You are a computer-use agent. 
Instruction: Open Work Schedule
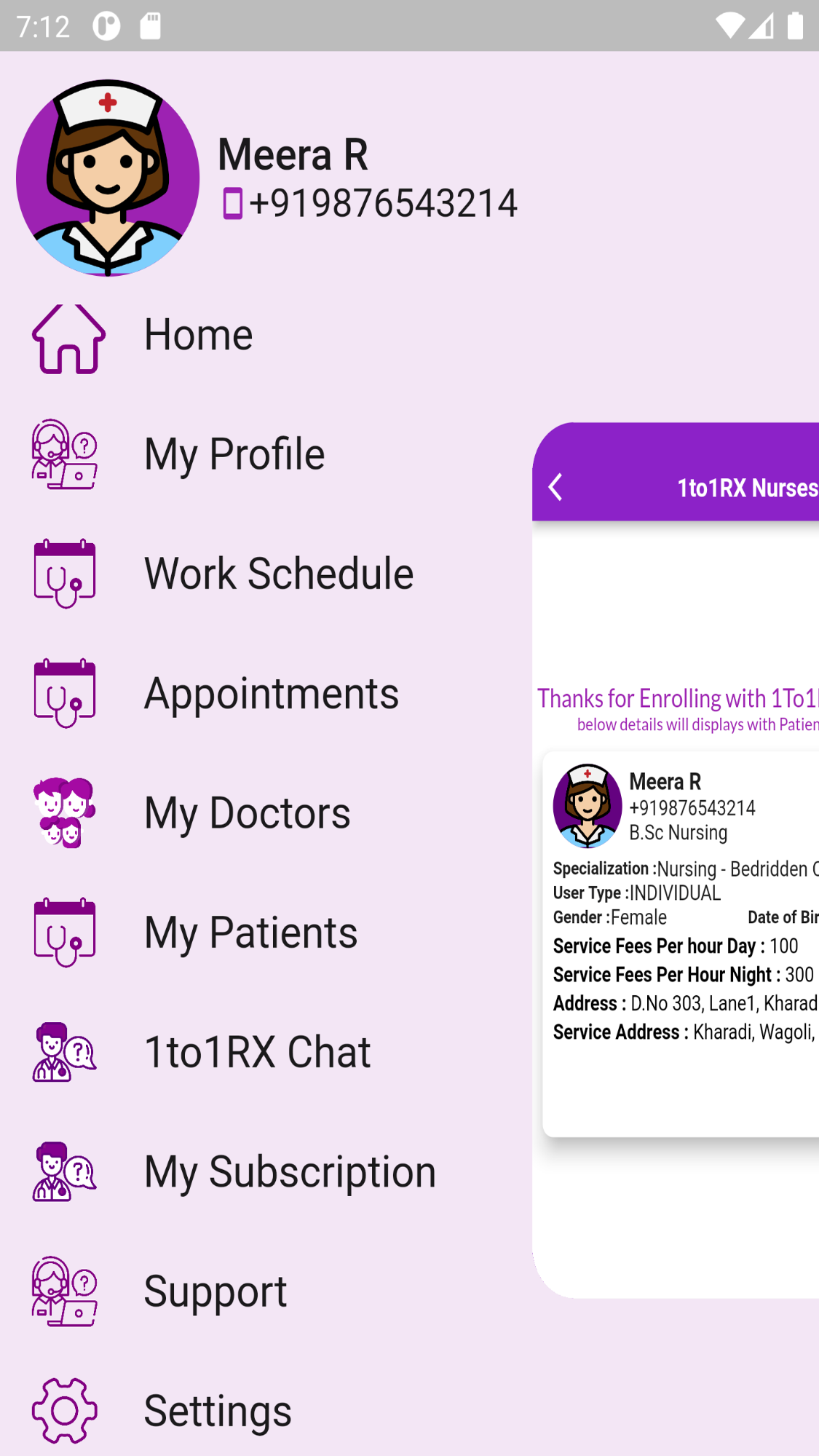coord(278,574)
